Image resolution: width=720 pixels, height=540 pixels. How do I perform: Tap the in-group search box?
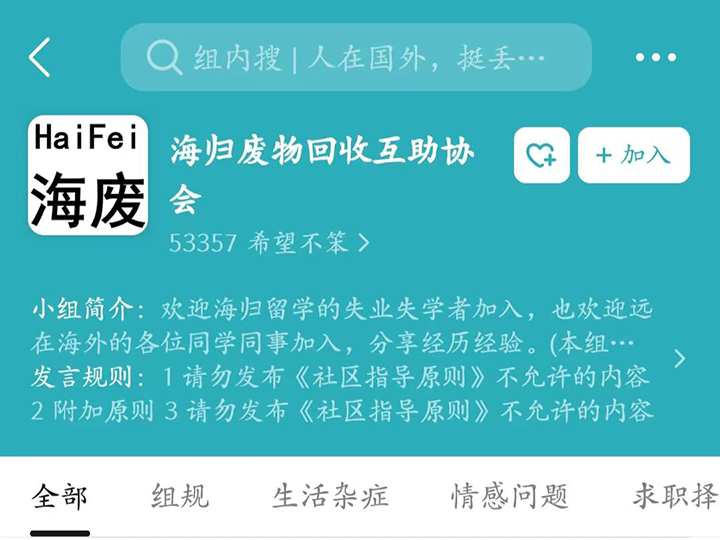(356, 58)
